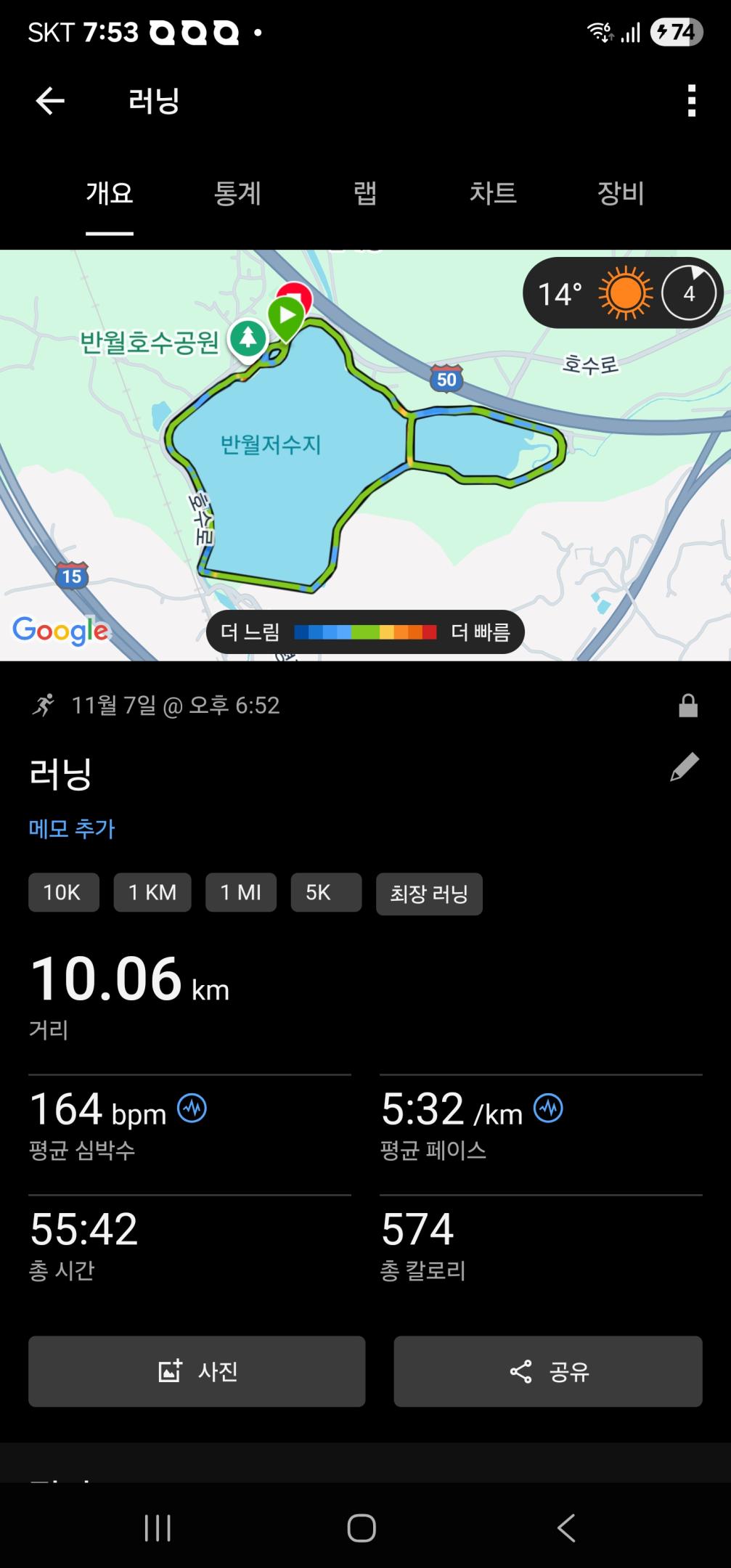Image resolution: width=731 pixels, height=1568 pixels.
Task: Tap the pulse icon next to average pace
Action: click(548, 1107)
